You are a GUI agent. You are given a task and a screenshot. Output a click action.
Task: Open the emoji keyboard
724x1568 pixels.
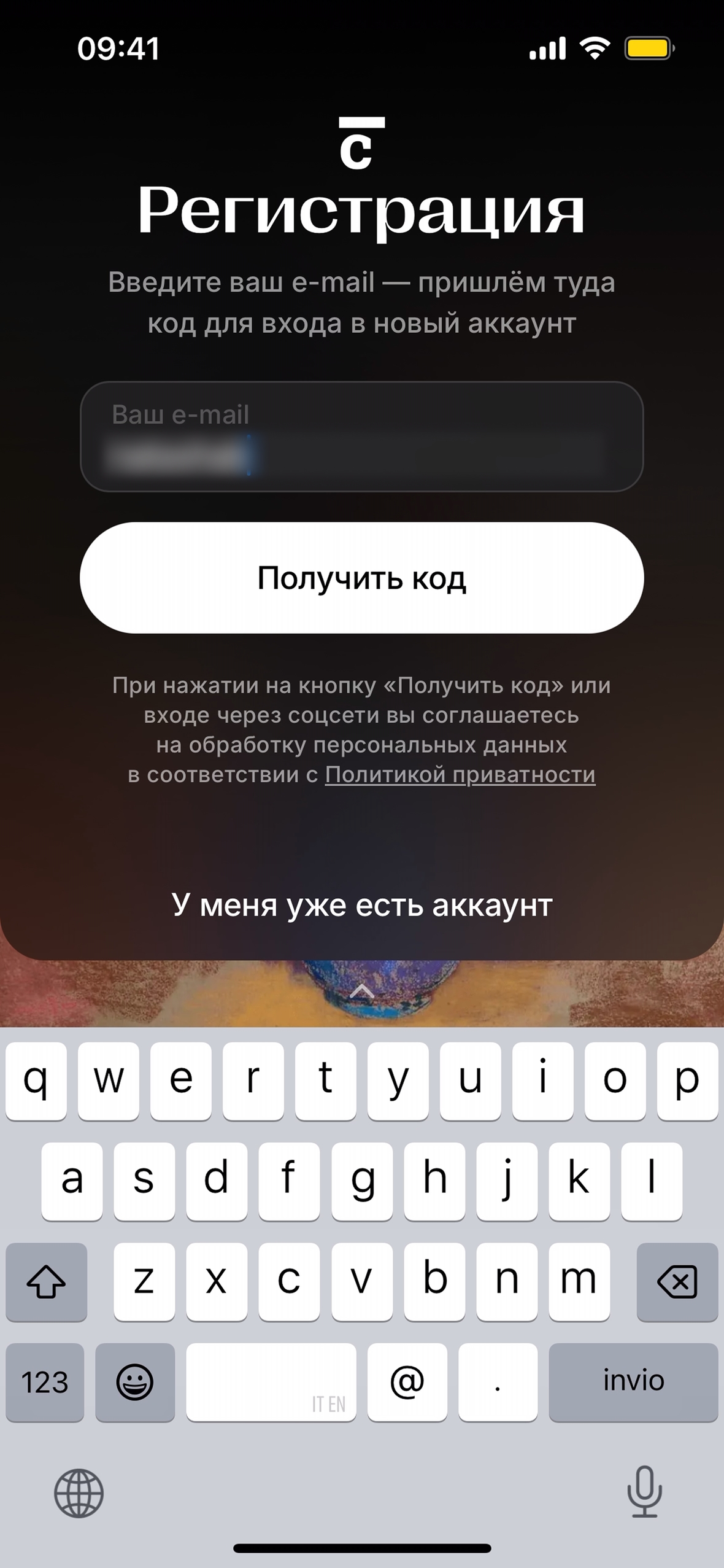pos(135,1381)
